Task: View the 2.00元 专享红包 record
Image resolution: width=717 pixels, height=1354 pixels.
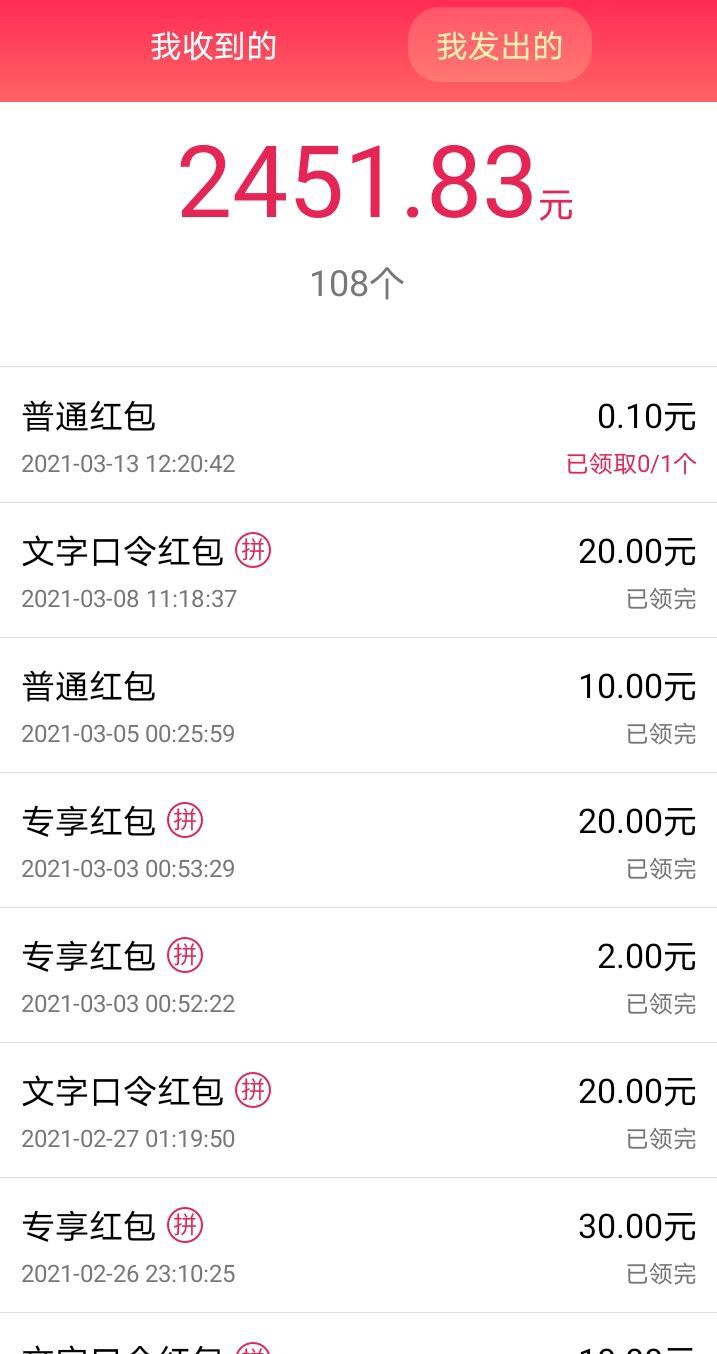Action: point(358,976)
